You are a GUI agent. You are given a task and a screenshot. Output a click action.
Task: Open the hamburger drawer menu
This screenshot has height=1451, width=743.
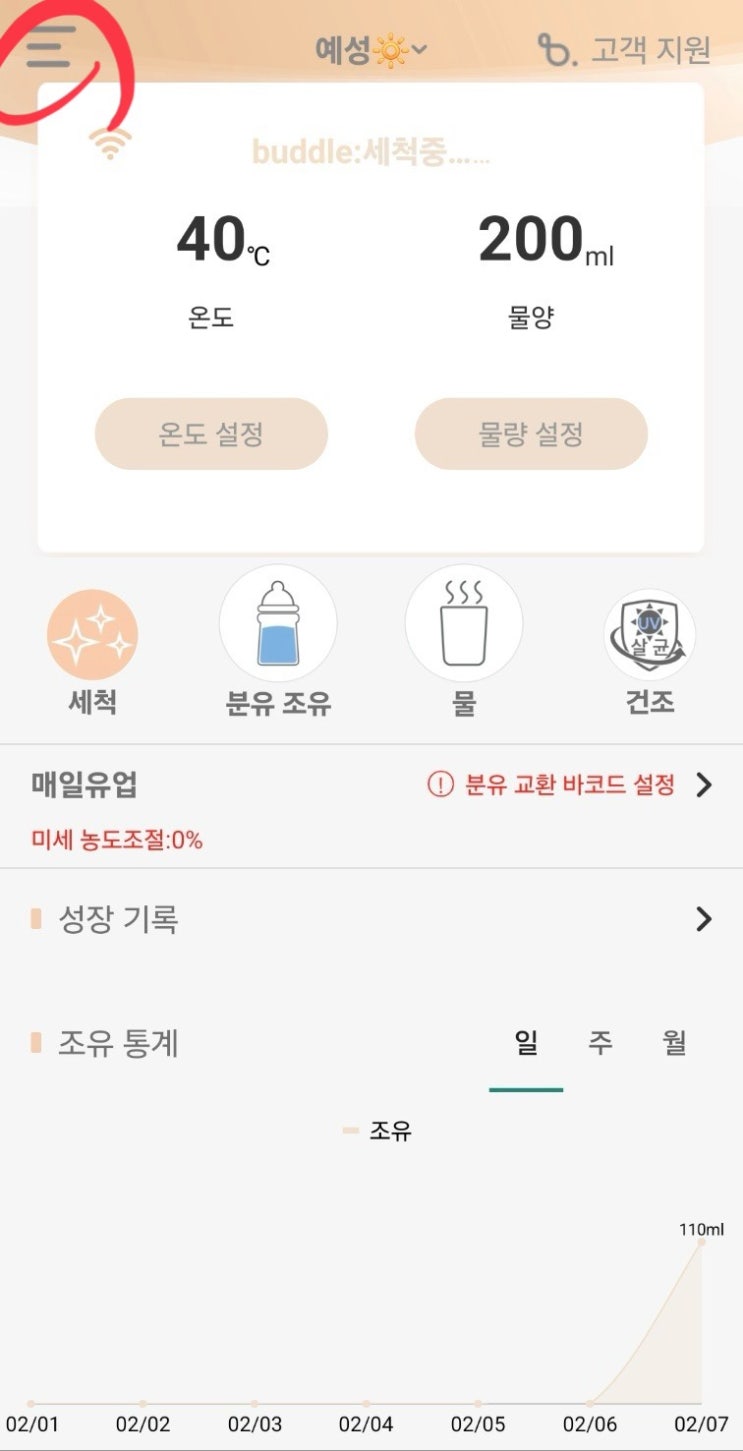pos(50,47)
